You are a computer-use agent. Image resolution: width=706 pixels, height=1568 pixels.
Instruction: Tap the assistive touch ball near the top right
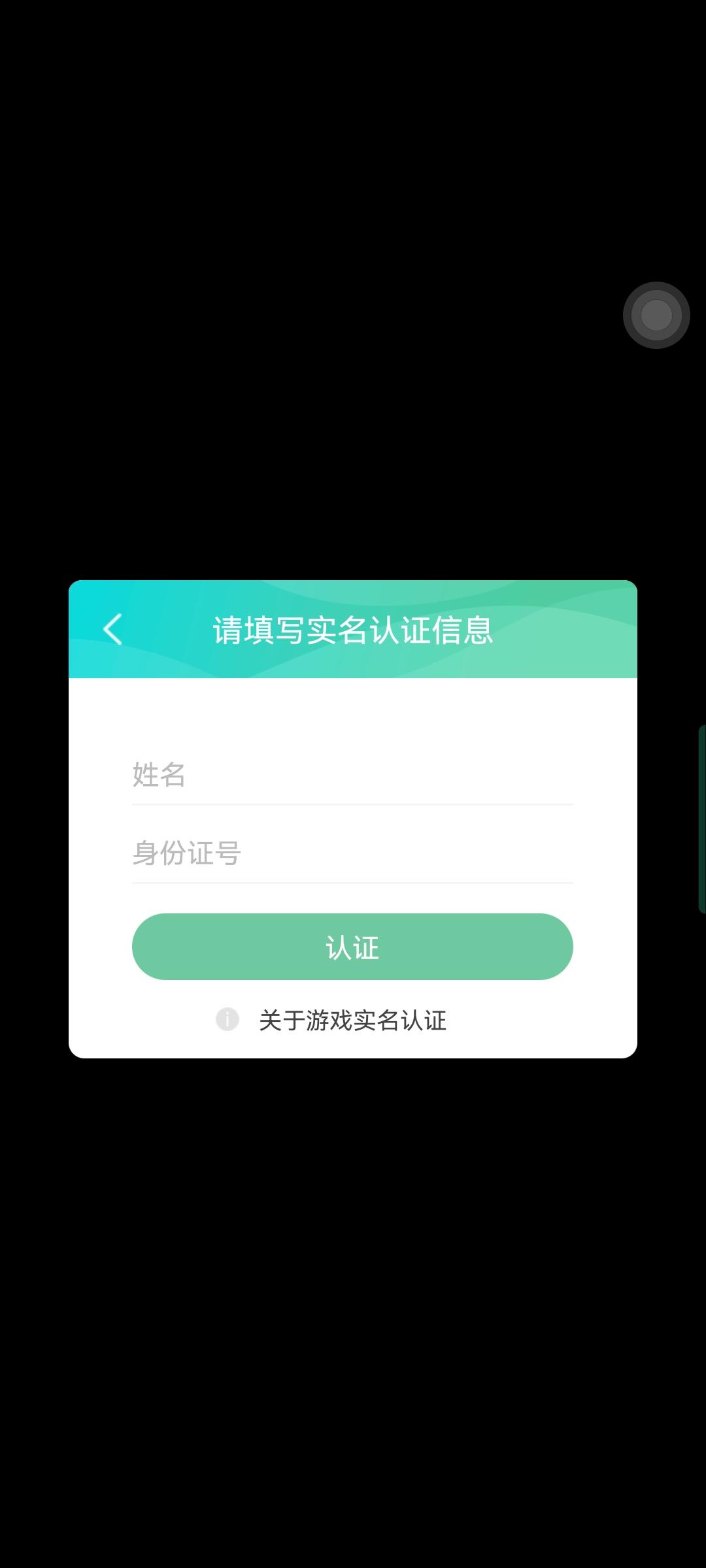656,315
